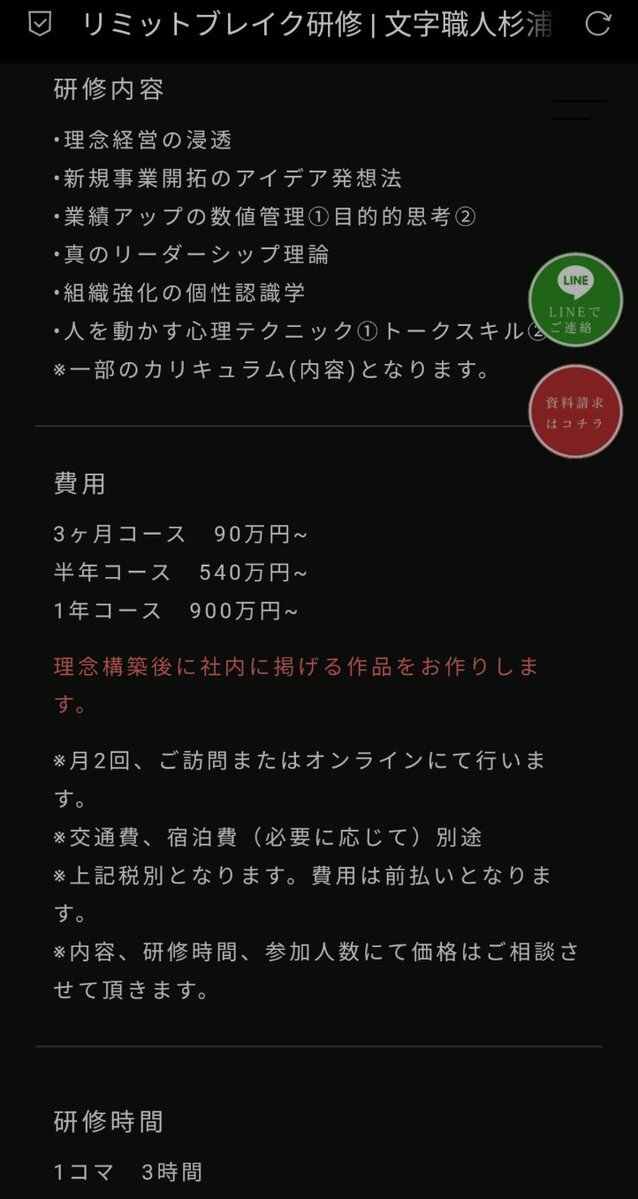The height and width of the screenshot is (1199, 638).
Task: Tap the page title in the address bar
Action: coord(318,24)
